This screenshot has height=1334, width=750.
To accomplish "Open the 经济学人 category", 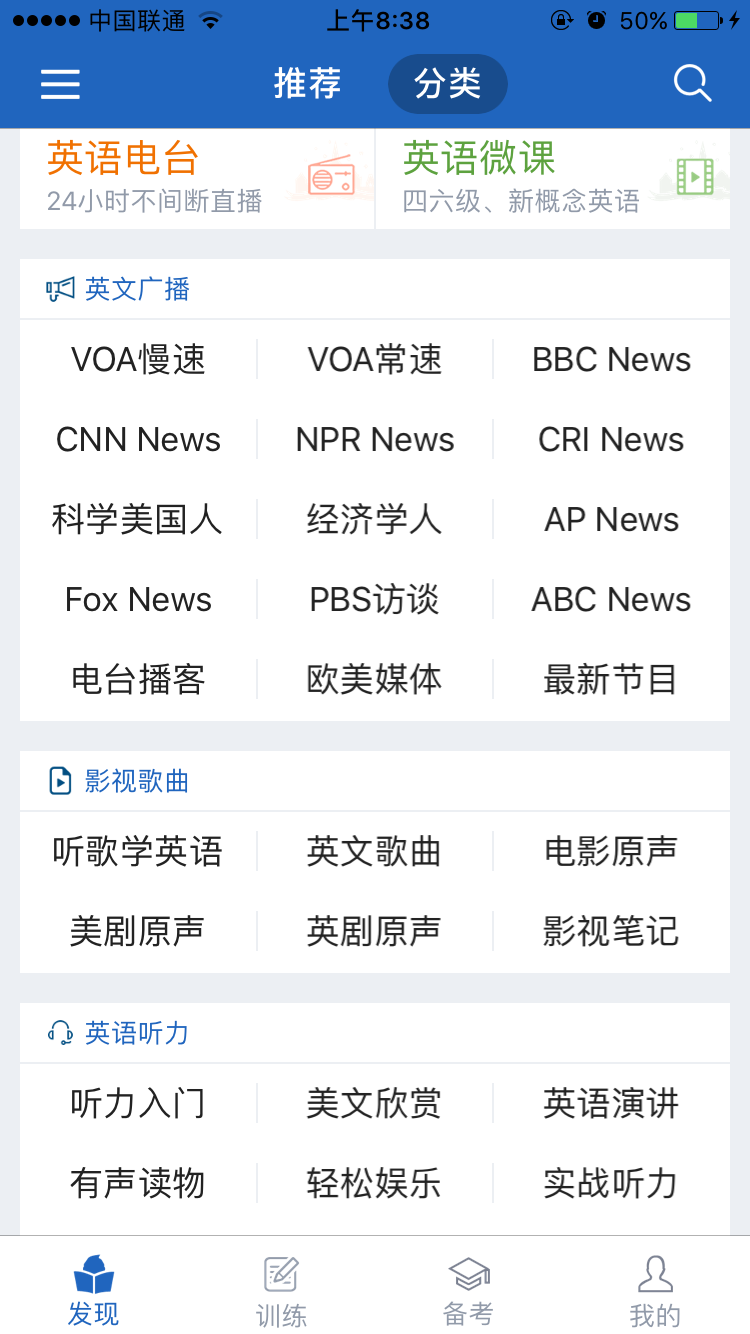I will click(375, 520).
